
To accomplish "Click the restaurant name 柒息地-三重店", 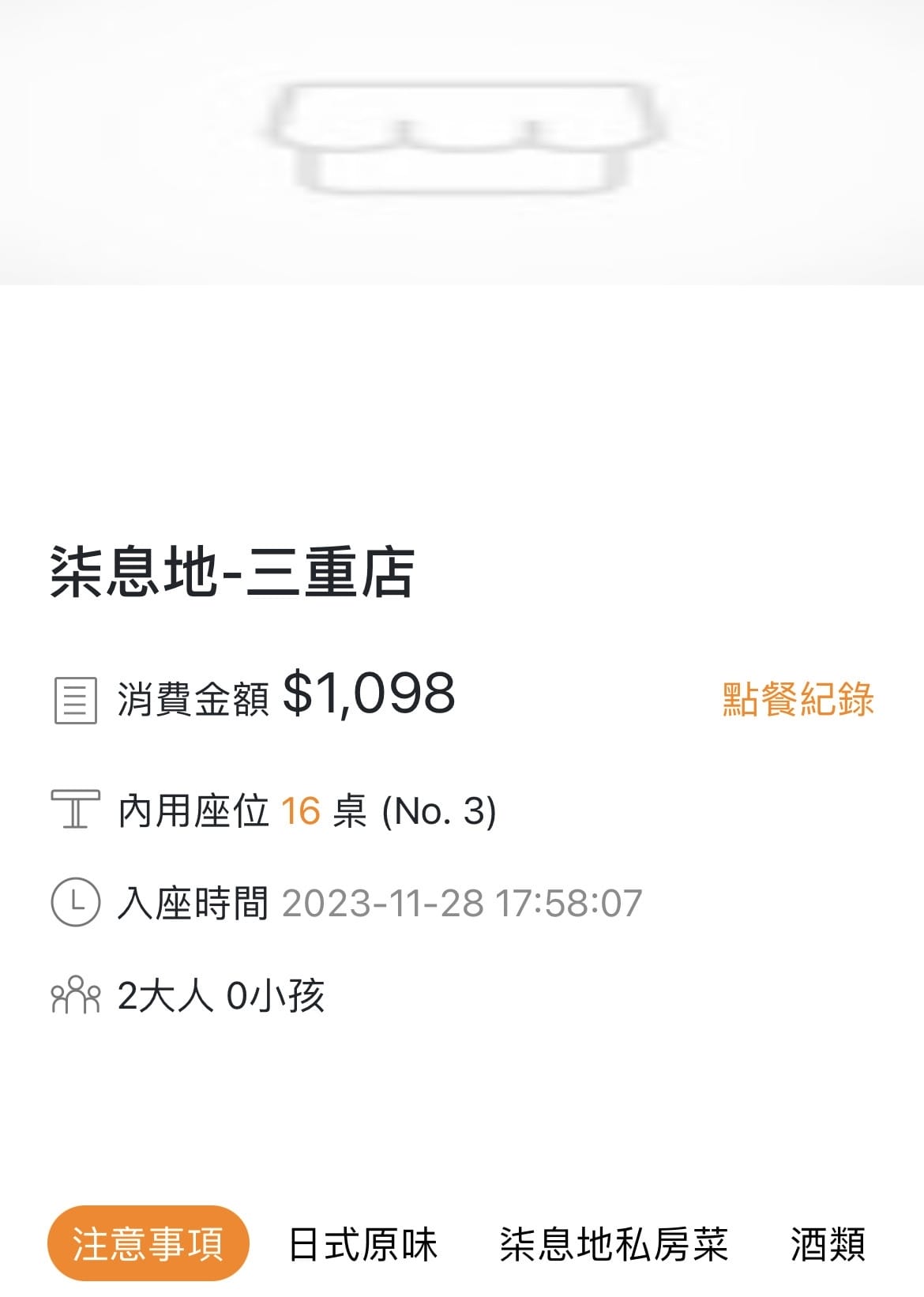I will [233, 573].
